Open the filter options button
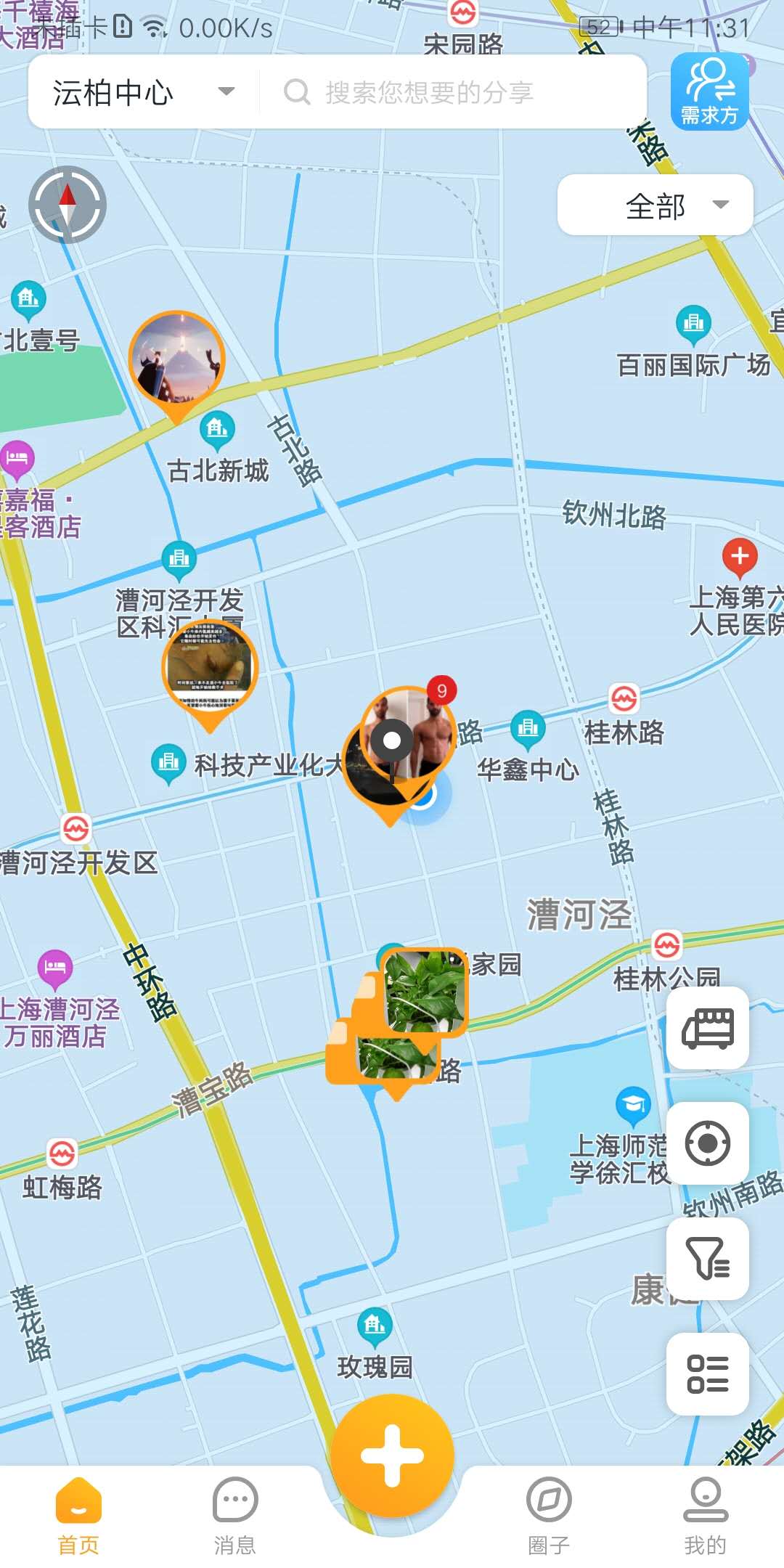This screenshot has height=1568, width=784. click(708, 1259)
